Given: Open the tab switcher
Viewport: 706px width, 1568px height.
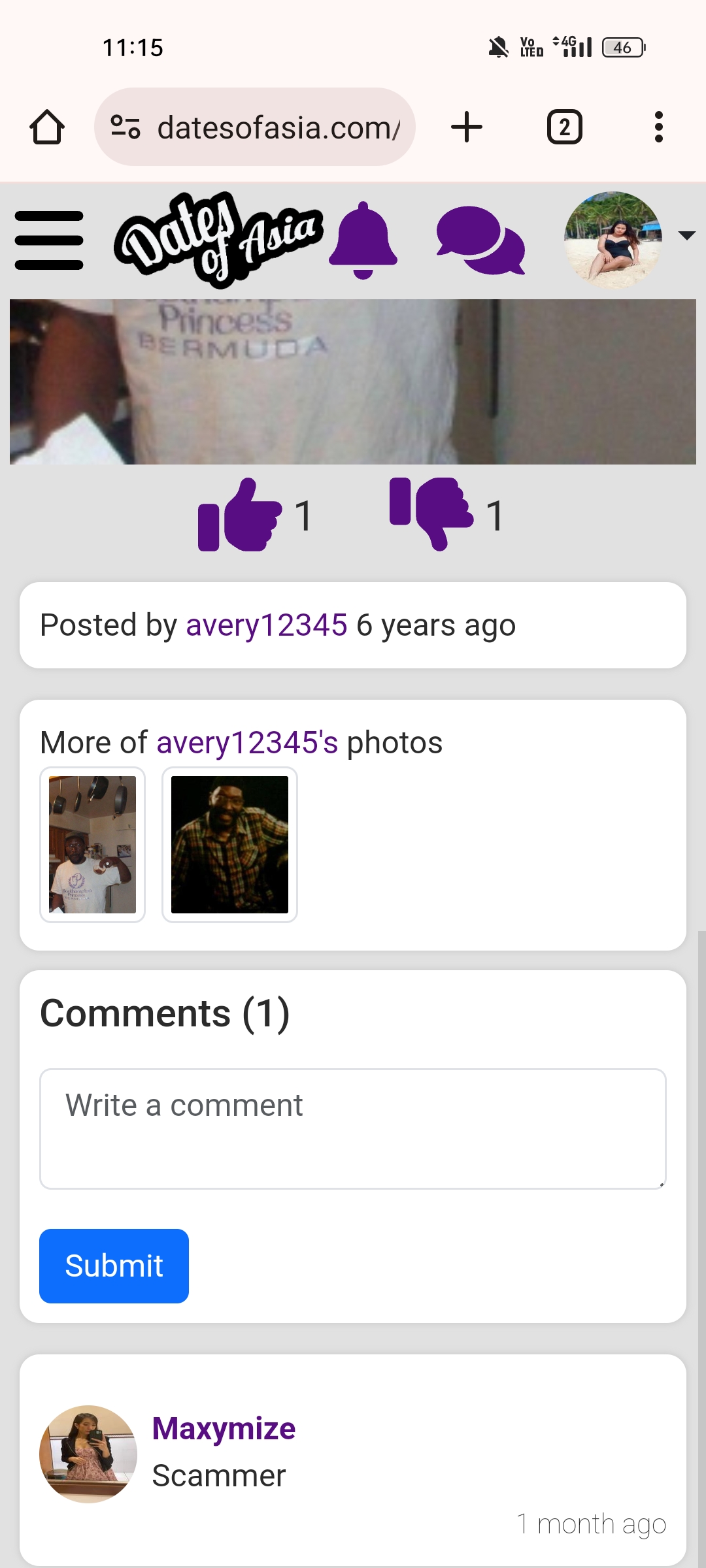Looking at the screenshot, I should tap(565, 127).
